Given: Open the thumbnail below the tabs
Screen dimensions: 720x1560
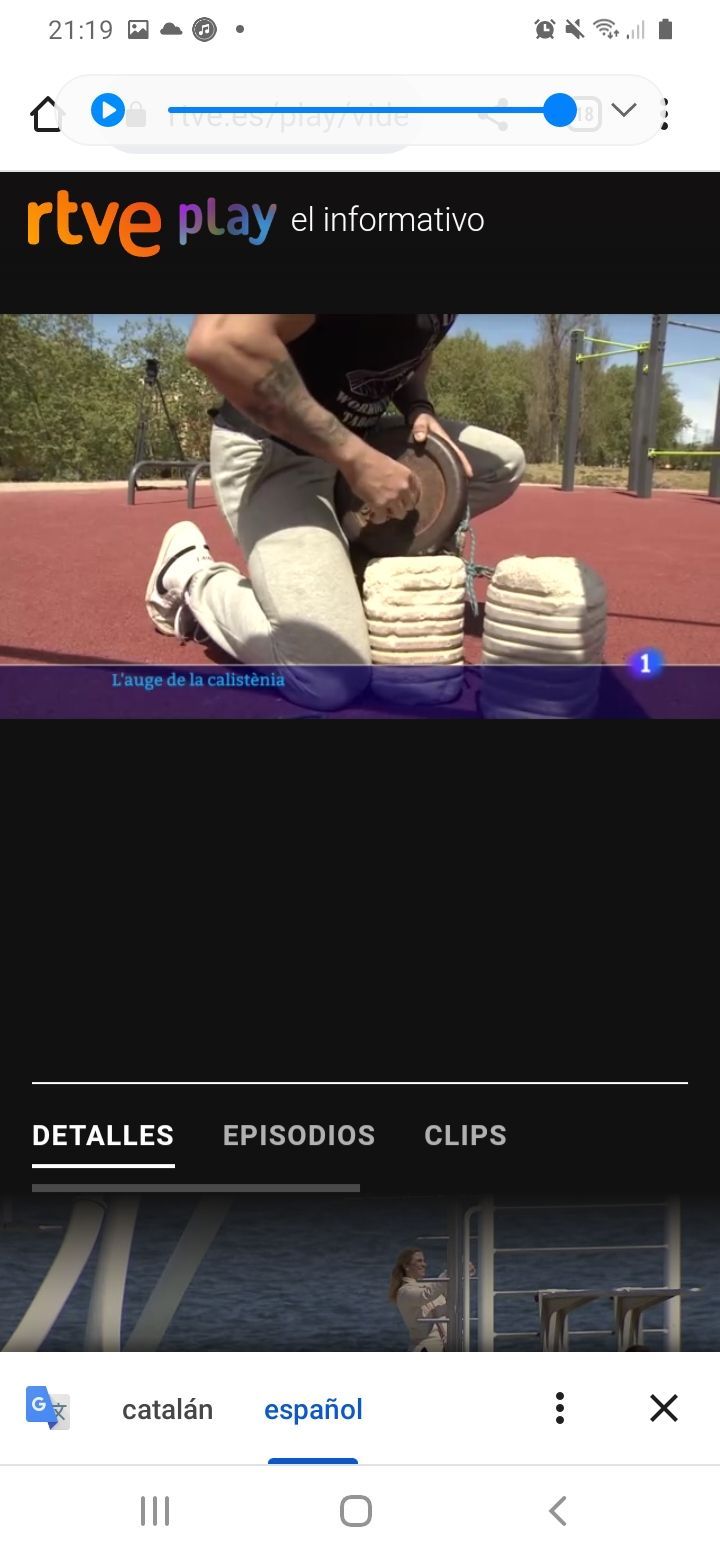Looking at the screenshot, I should coord(360,1275).
